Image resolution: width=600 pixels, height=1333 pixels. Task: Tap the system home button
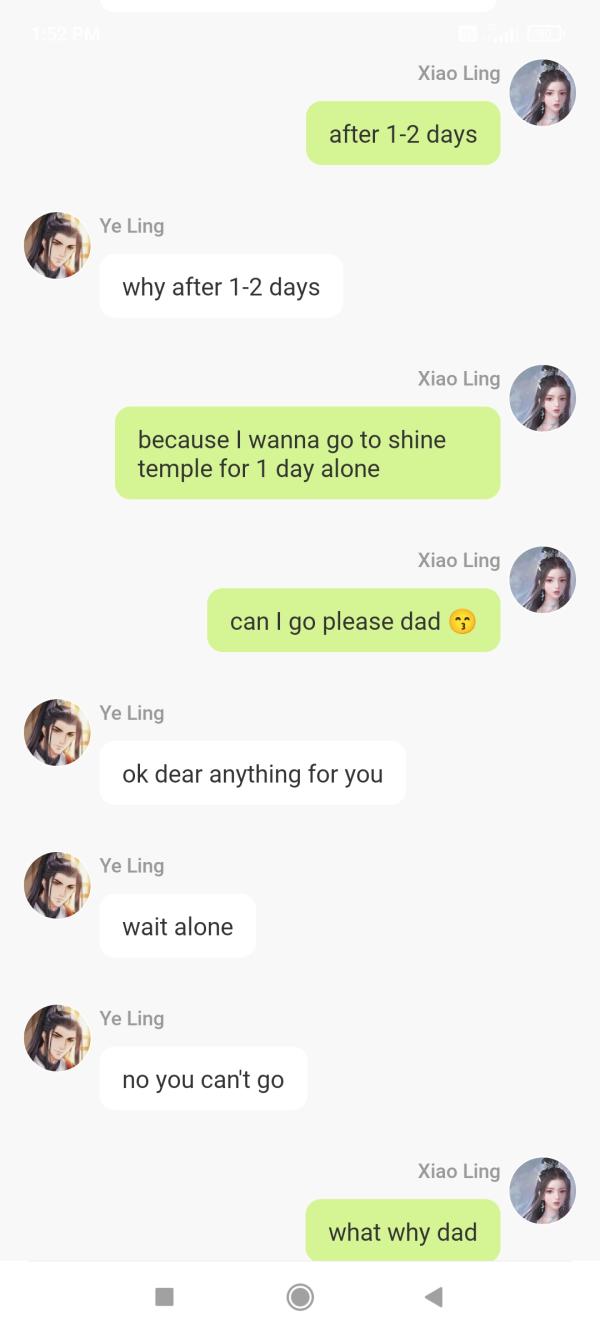[300, 1297]
